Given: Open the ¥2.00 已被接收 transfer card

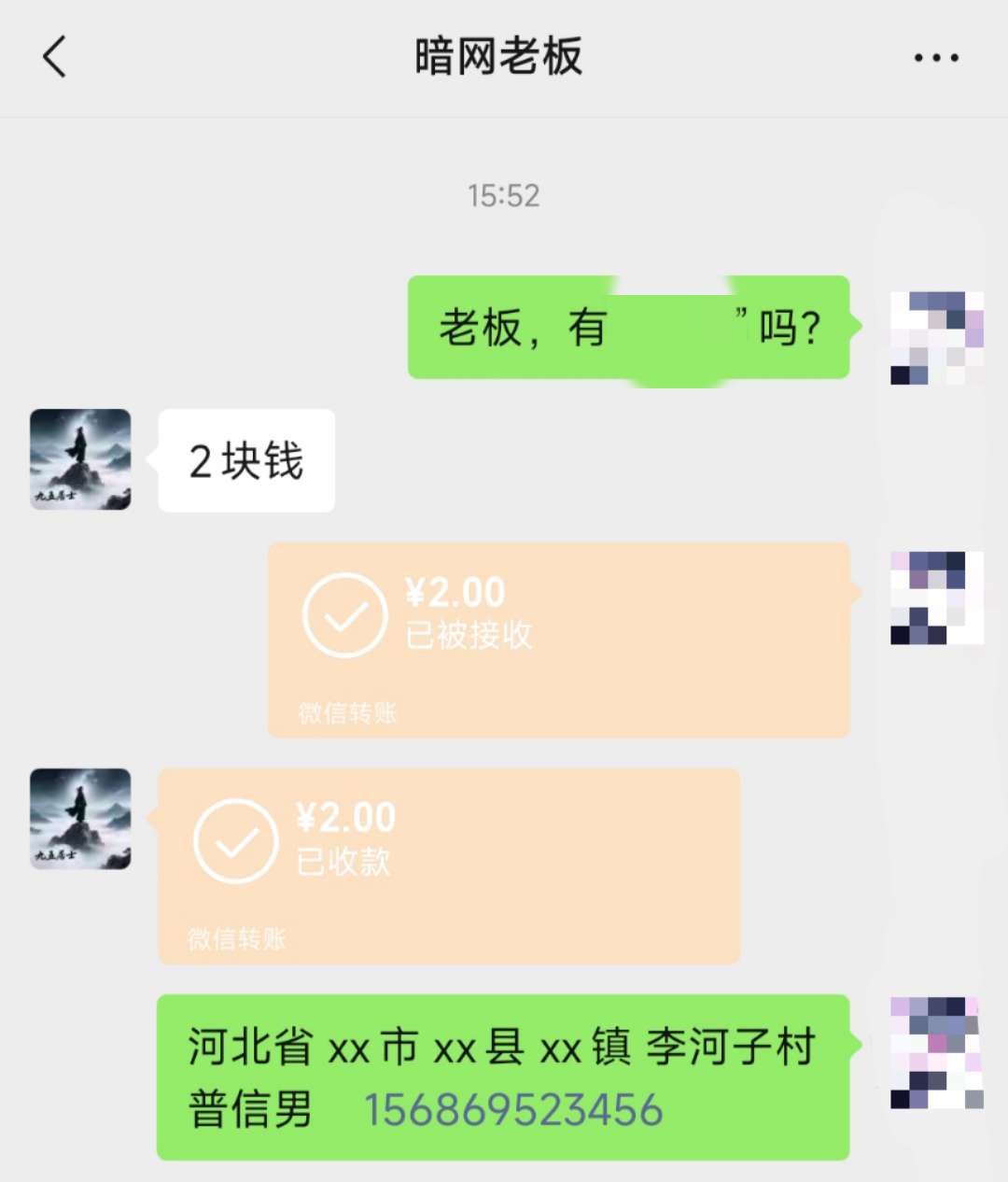Looking at the screenshot, I should click(558, 640).
